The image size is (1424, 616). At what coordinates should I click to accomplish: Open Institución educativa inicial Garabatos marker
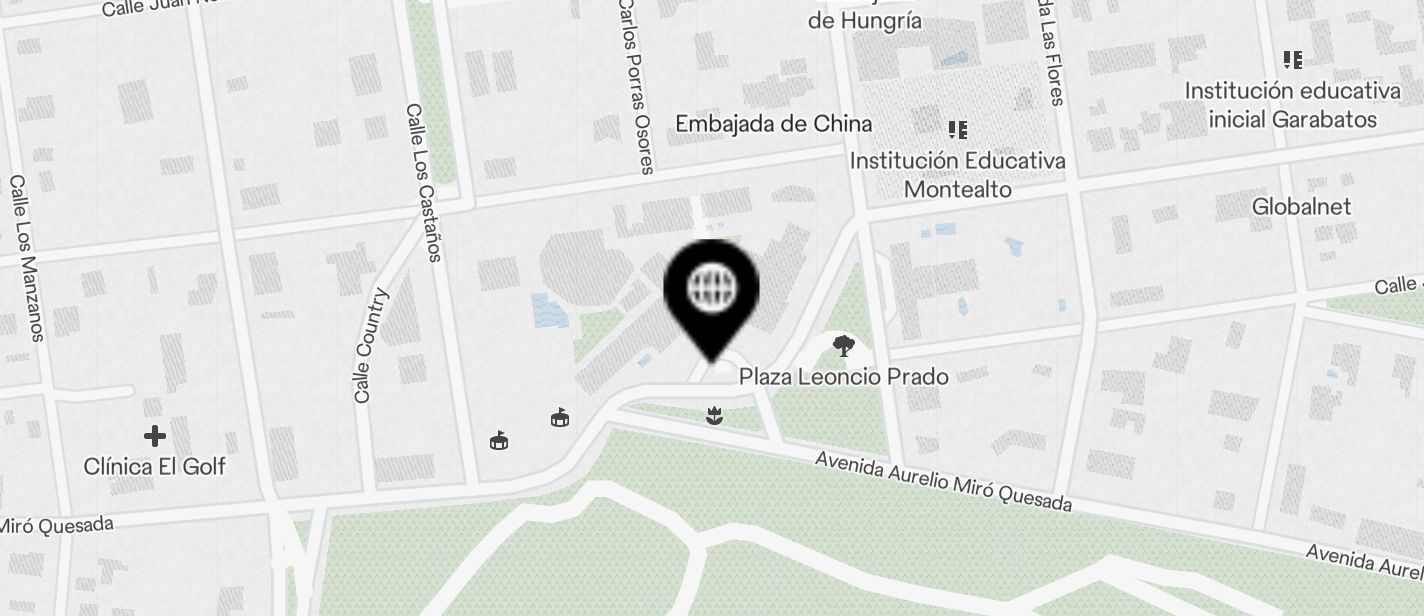(x=1293, y=60)
